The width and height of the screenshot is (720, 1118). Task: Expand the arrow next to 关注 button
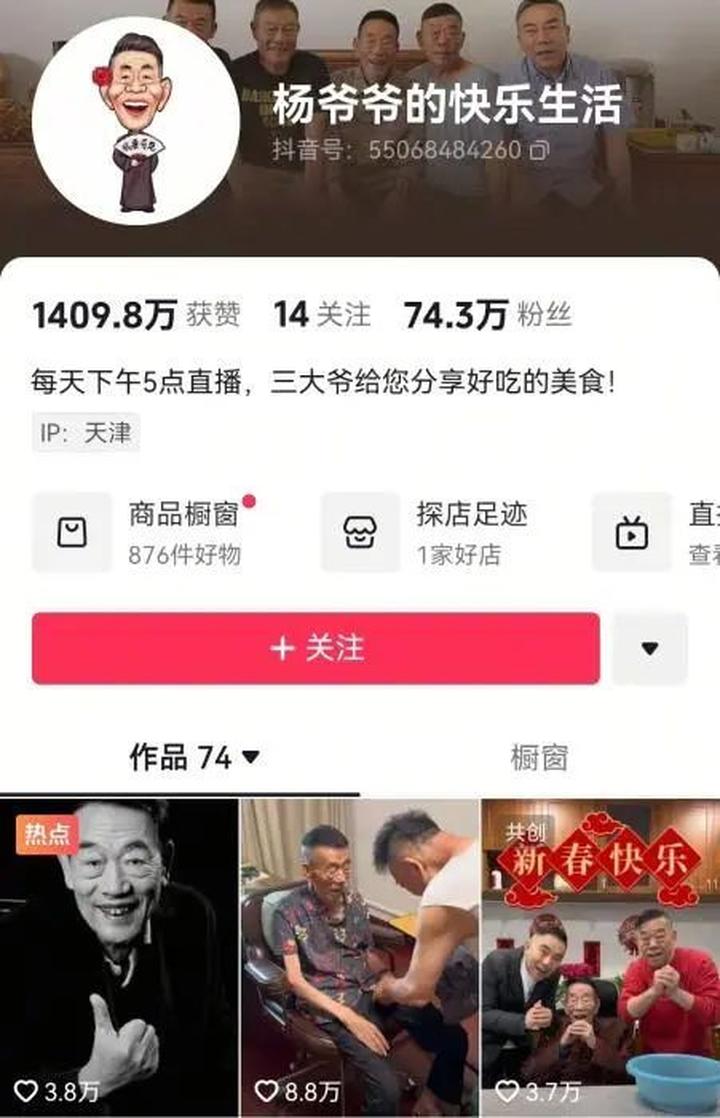click(x=650, y=648)
